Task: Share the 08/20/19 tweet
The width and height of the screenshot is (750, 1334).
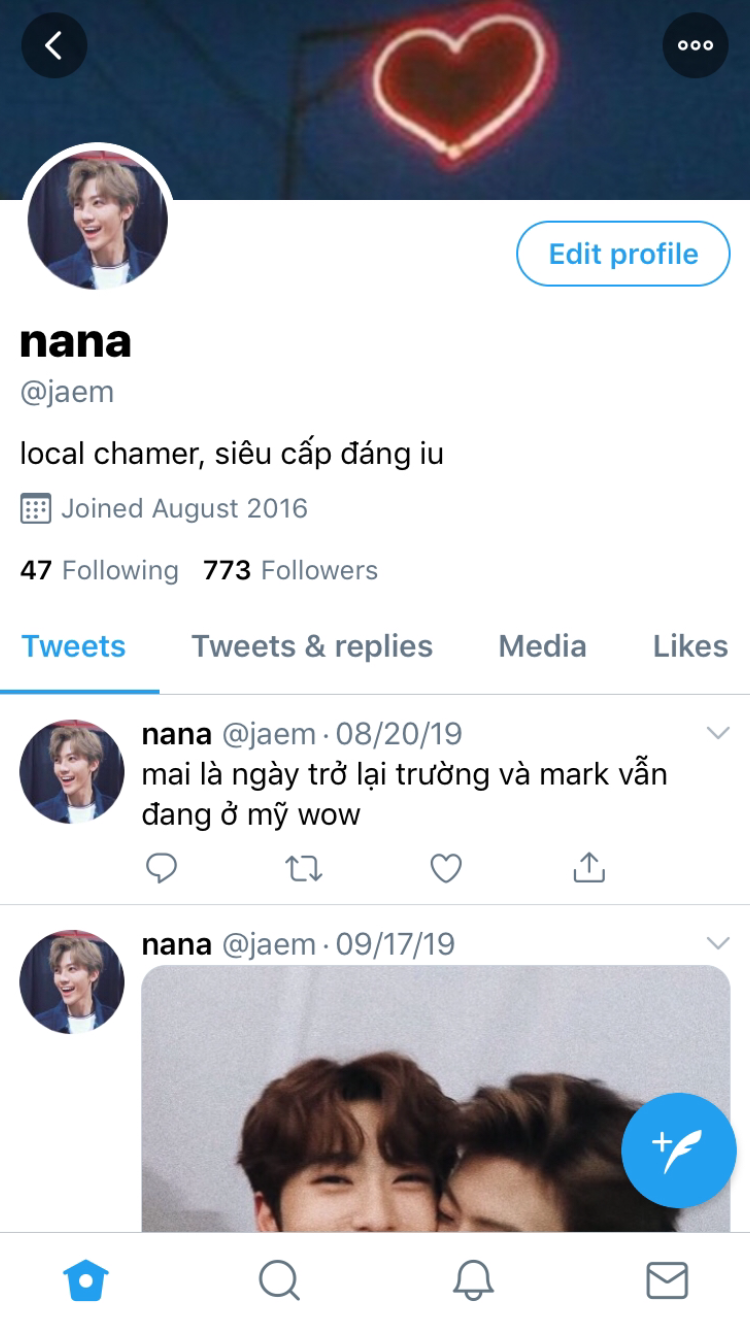Action: tap(589, 868)
